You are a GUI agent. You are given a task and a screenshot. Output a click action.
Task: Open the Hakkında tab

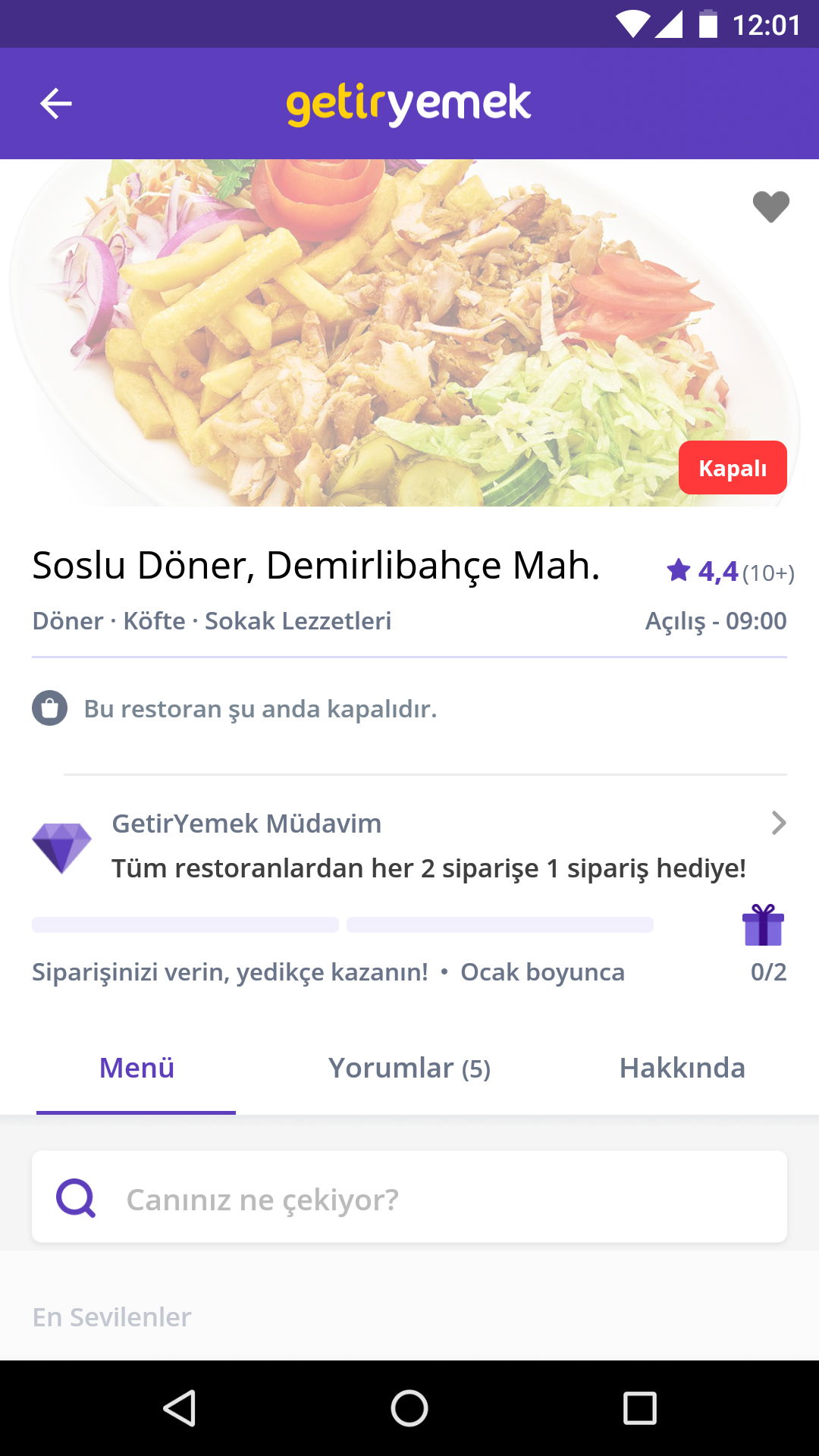pyautogui.click(x=682, y=1068)
